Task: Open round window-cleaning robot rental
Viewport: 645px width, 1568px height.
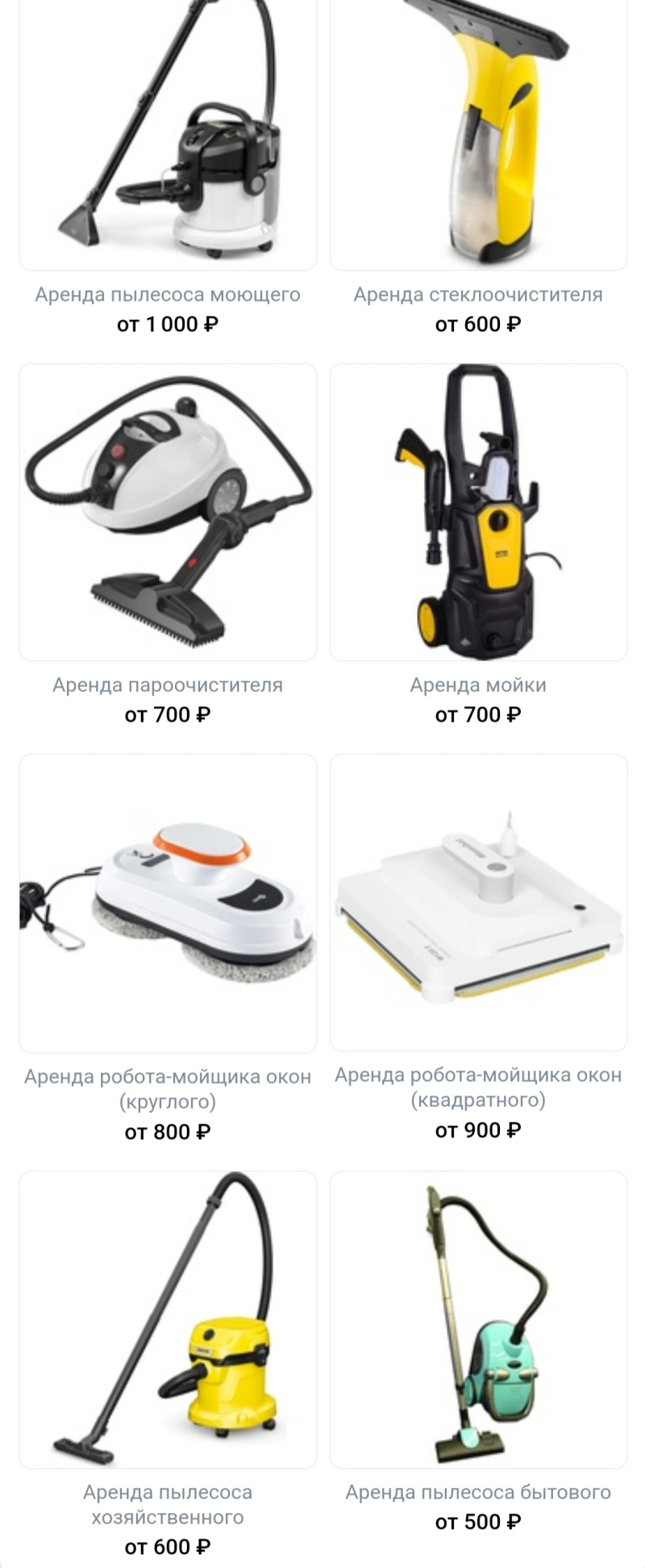Action: [168, 903]
